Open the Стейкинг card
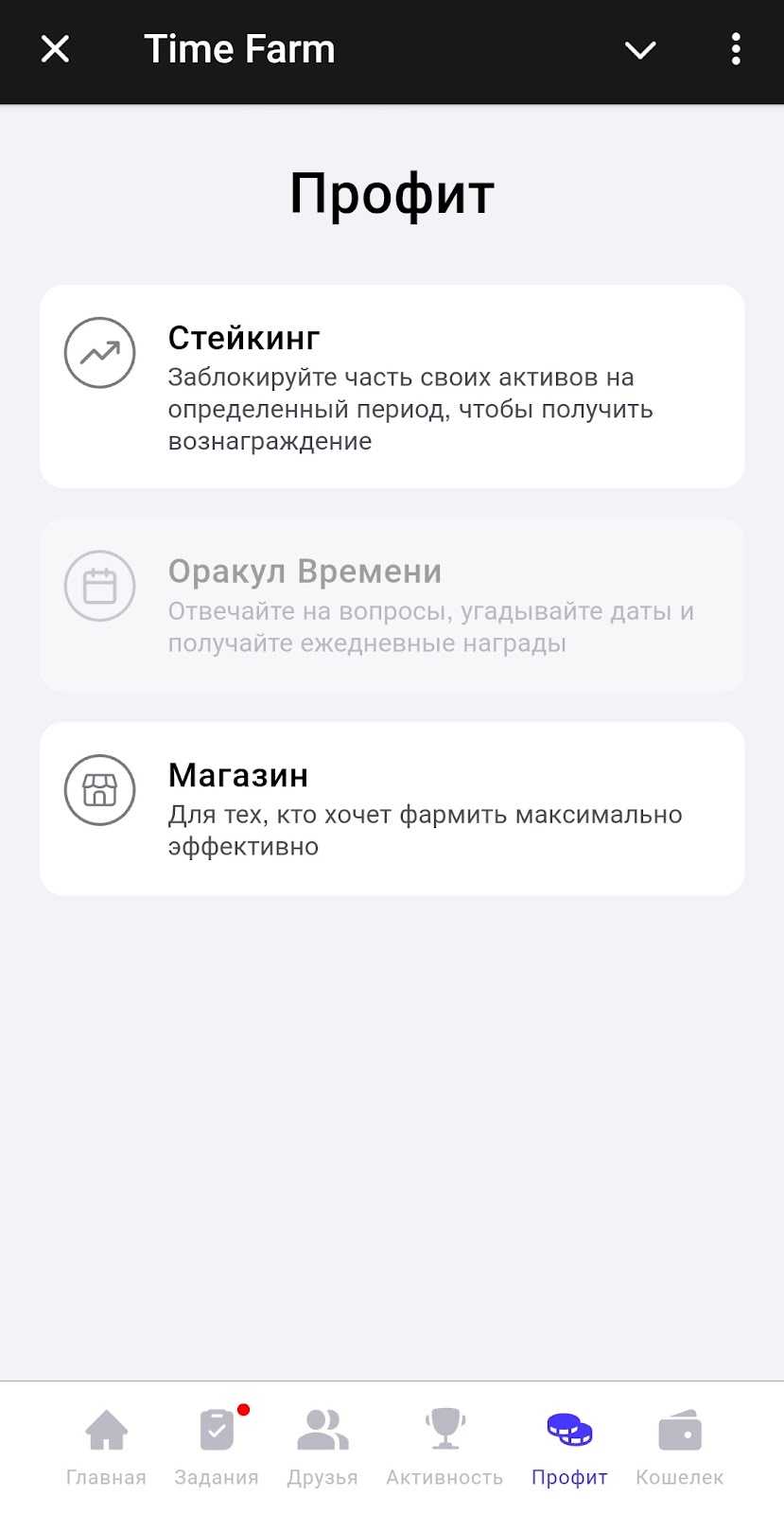This screenshot has width=784, height=1514. pos(392,387)
